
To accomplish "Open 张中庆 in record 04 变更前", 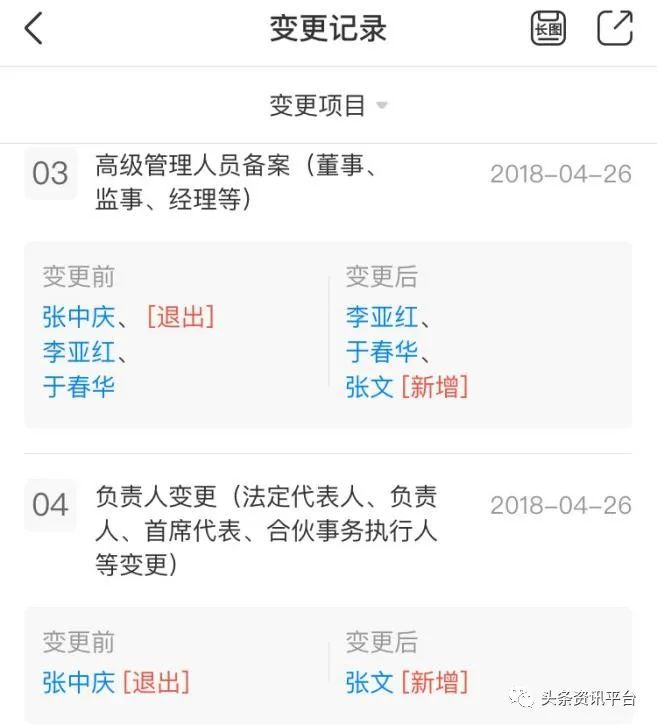I will click(x=78, y=682).
